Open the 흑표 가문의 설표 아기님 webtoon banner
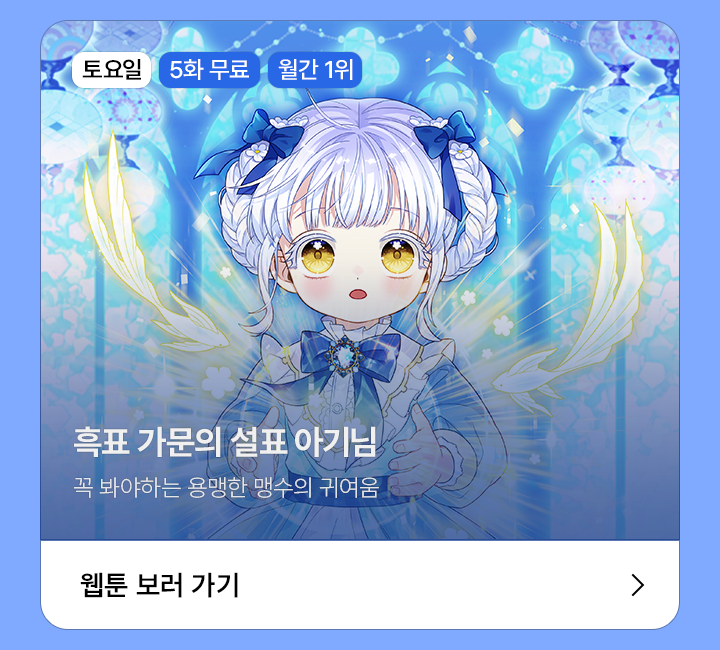This screenshot has height=650, width=720. click(360, 300)
